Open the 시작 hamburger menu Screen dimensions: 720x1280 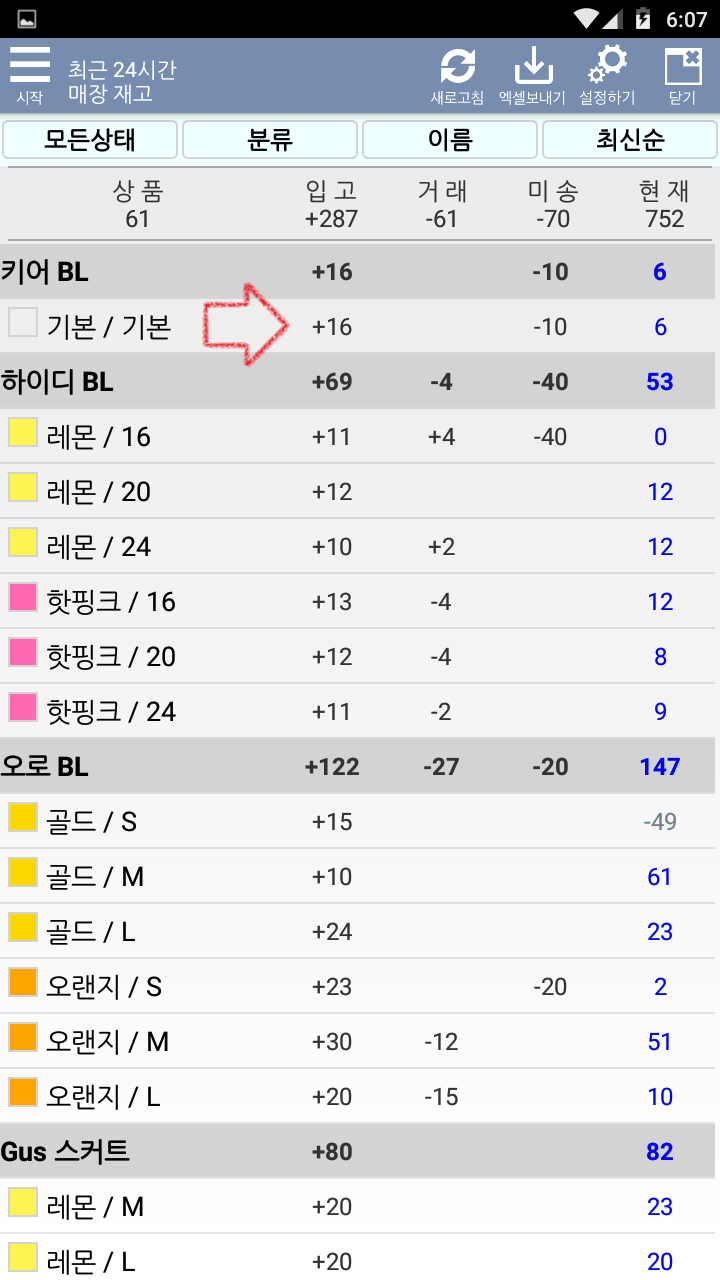30,76
